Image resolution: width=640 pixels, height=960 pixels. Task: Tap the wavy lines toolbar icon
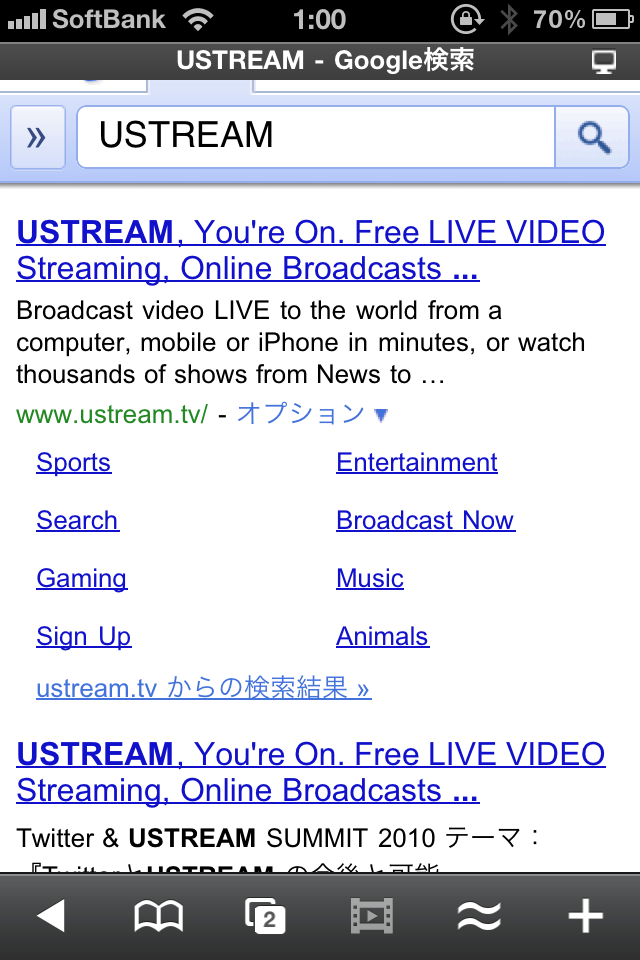click(479, 916)
